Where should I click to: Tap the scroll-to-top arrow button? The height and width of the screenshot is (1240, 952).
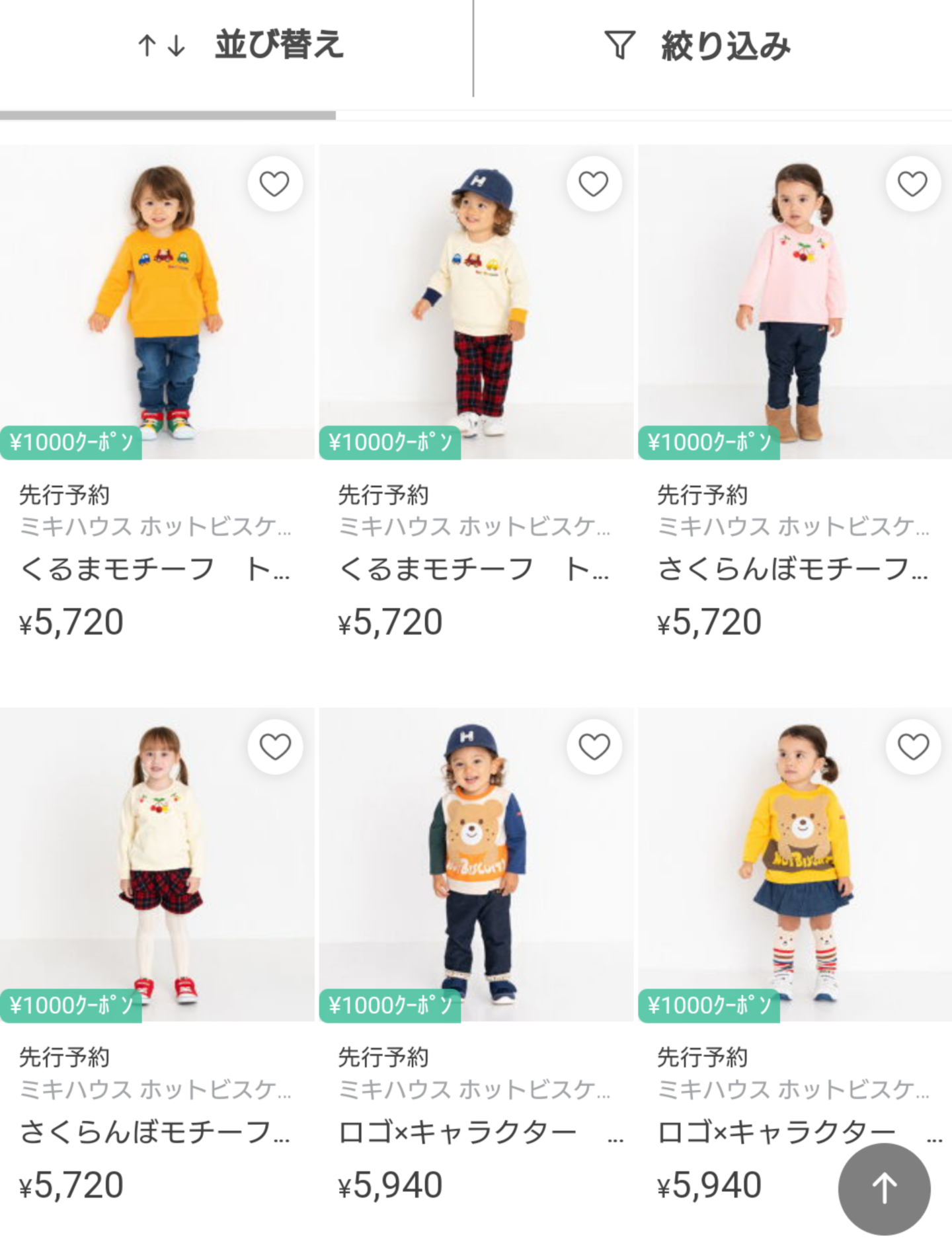(x=884, y=1188)
